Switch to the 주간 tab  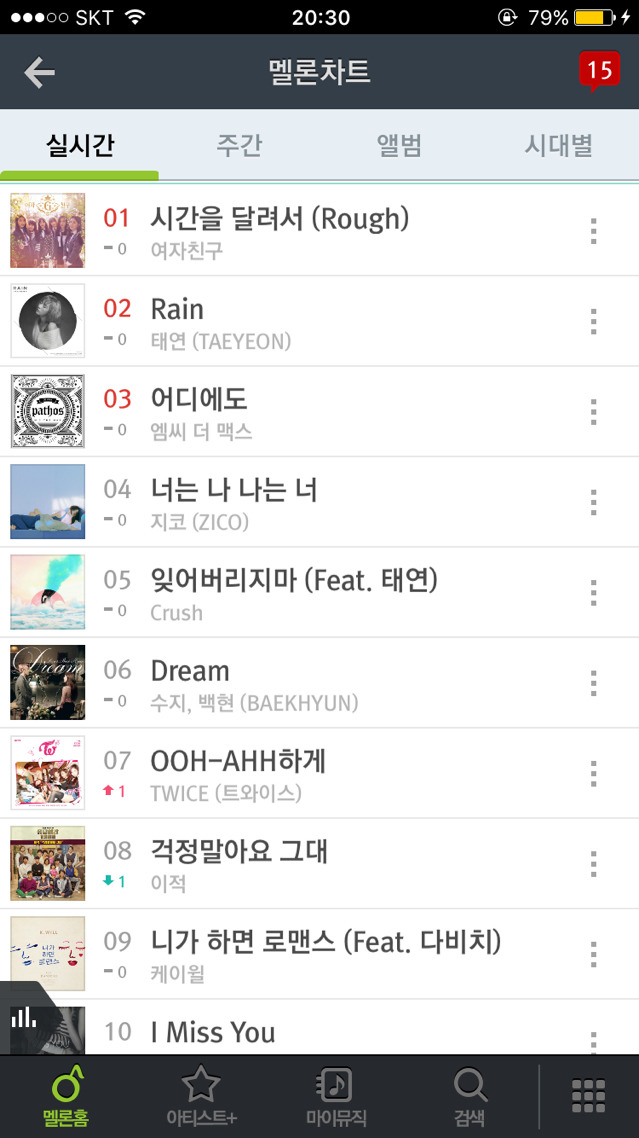(x=239, y=145)
